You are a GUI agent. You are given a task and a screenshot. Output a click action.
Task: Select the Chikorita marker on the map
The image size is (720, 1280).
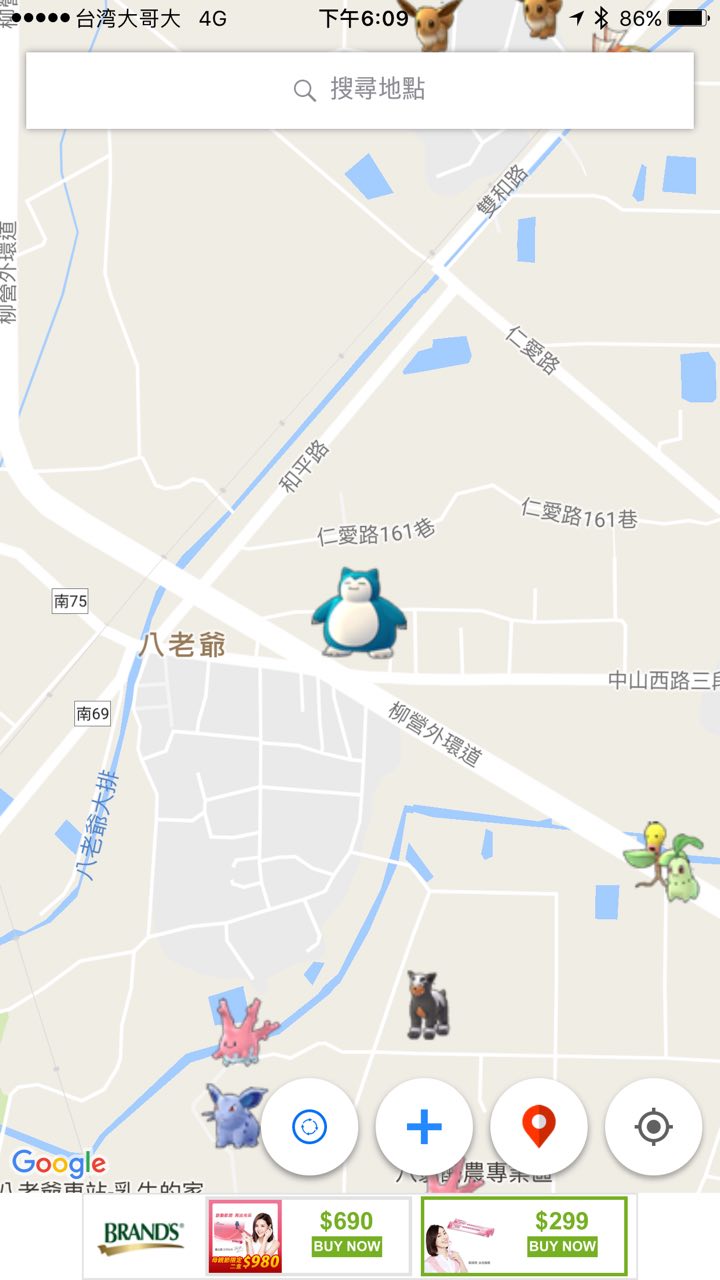pos(684,869)
